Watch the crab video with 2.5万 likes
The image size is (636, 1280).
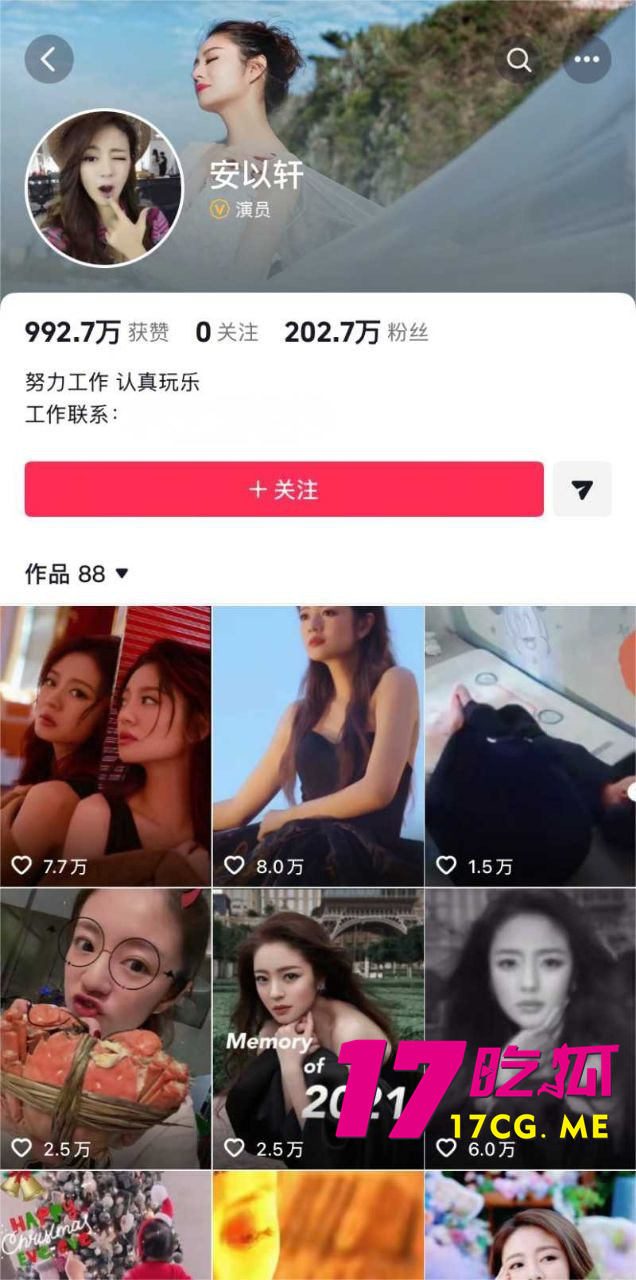105,1028
